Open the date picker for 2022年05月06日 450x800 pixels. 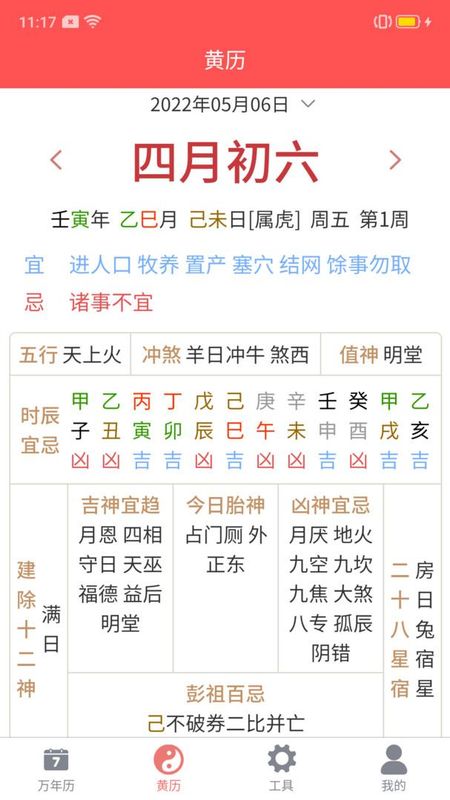click(x=233, y=105)
